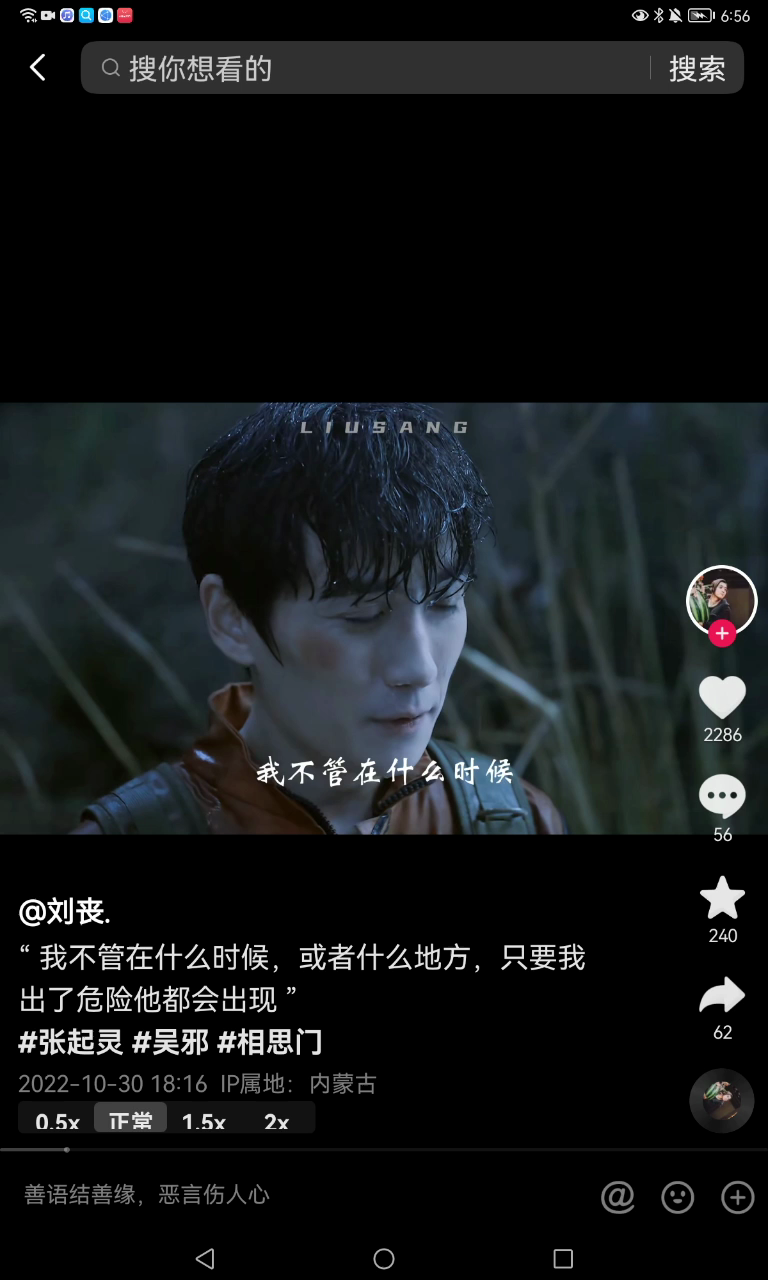Mention someone with the @ icon

point(618,1196)
